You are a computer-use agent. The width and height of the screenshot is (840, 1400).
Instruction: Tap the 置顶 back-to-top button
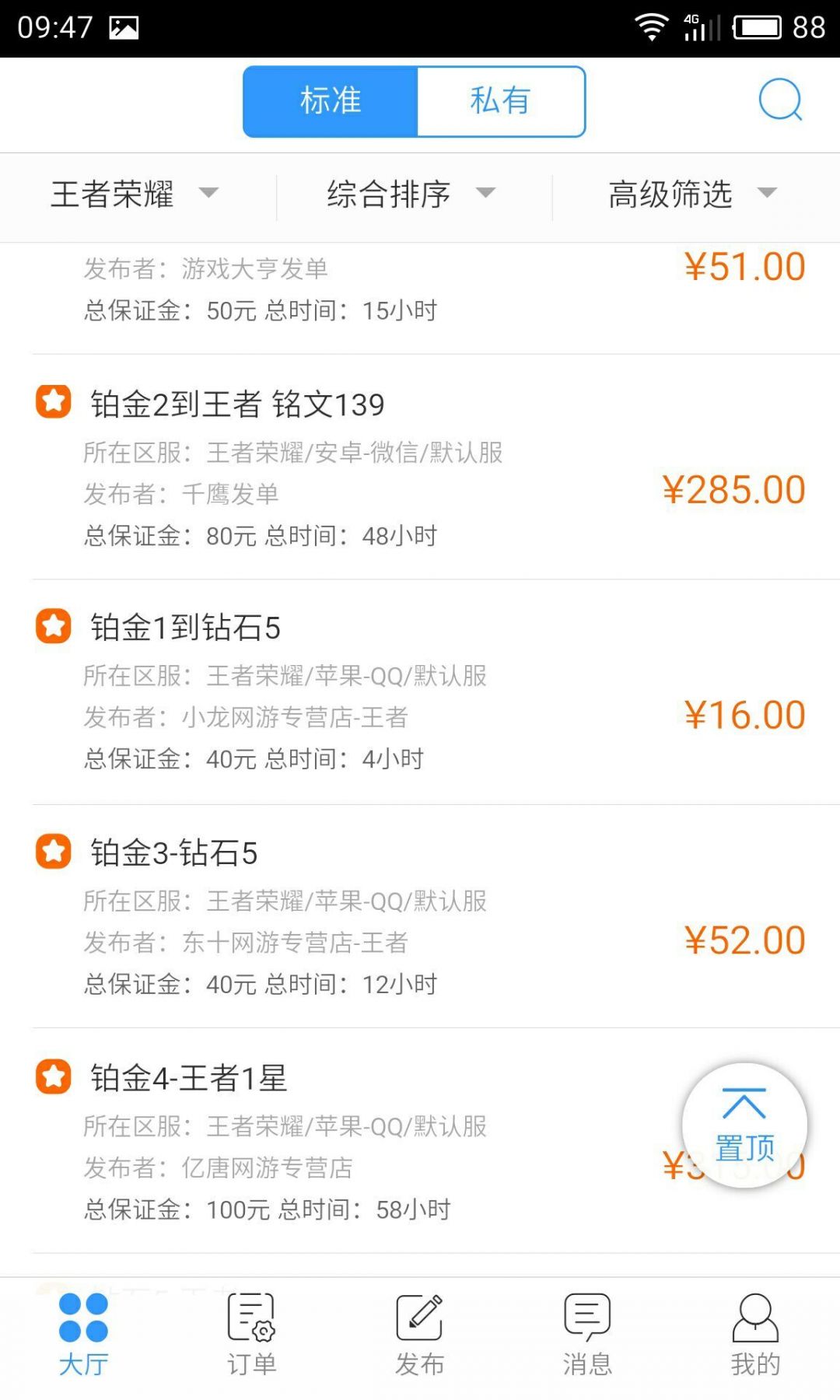[743, 1124]
